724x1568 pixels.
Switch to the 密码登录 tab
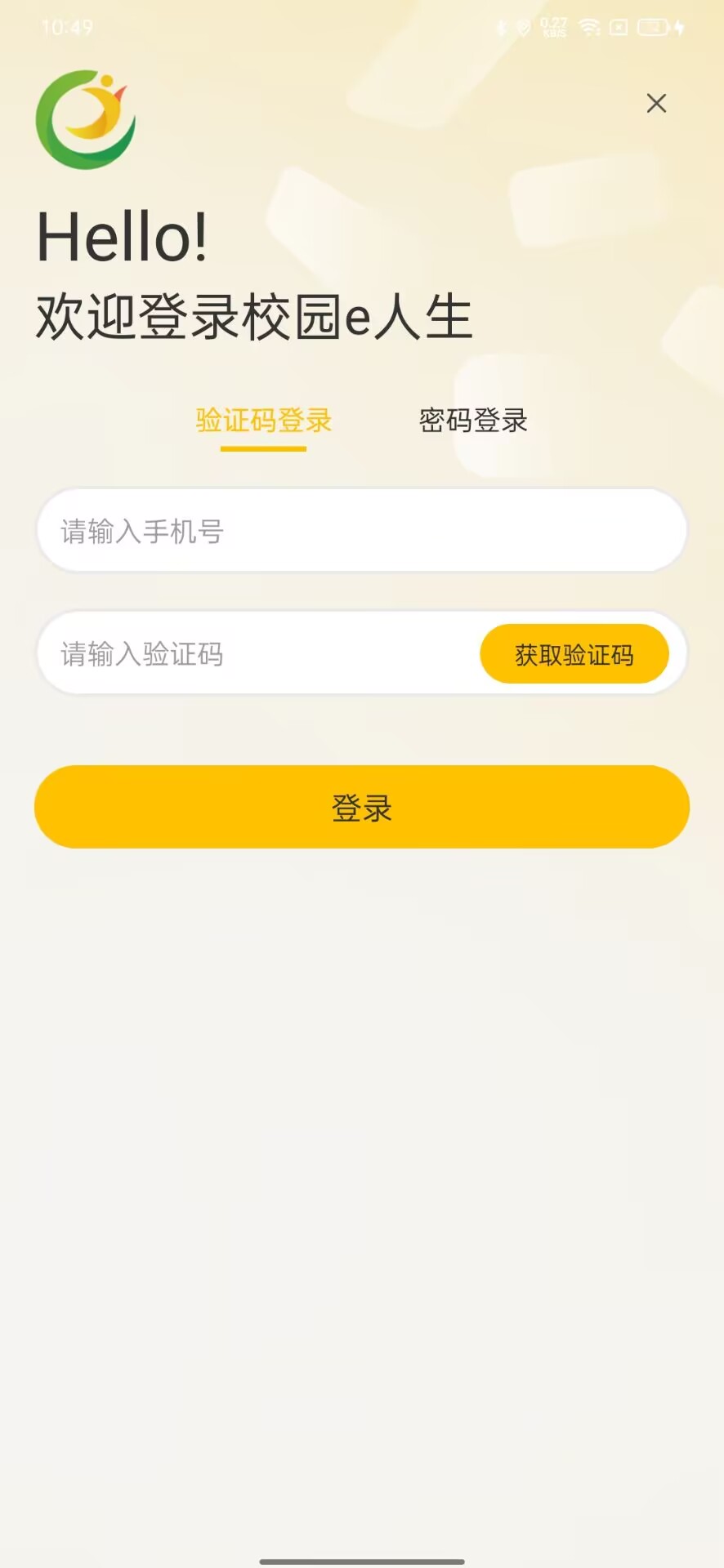(474, 421)
